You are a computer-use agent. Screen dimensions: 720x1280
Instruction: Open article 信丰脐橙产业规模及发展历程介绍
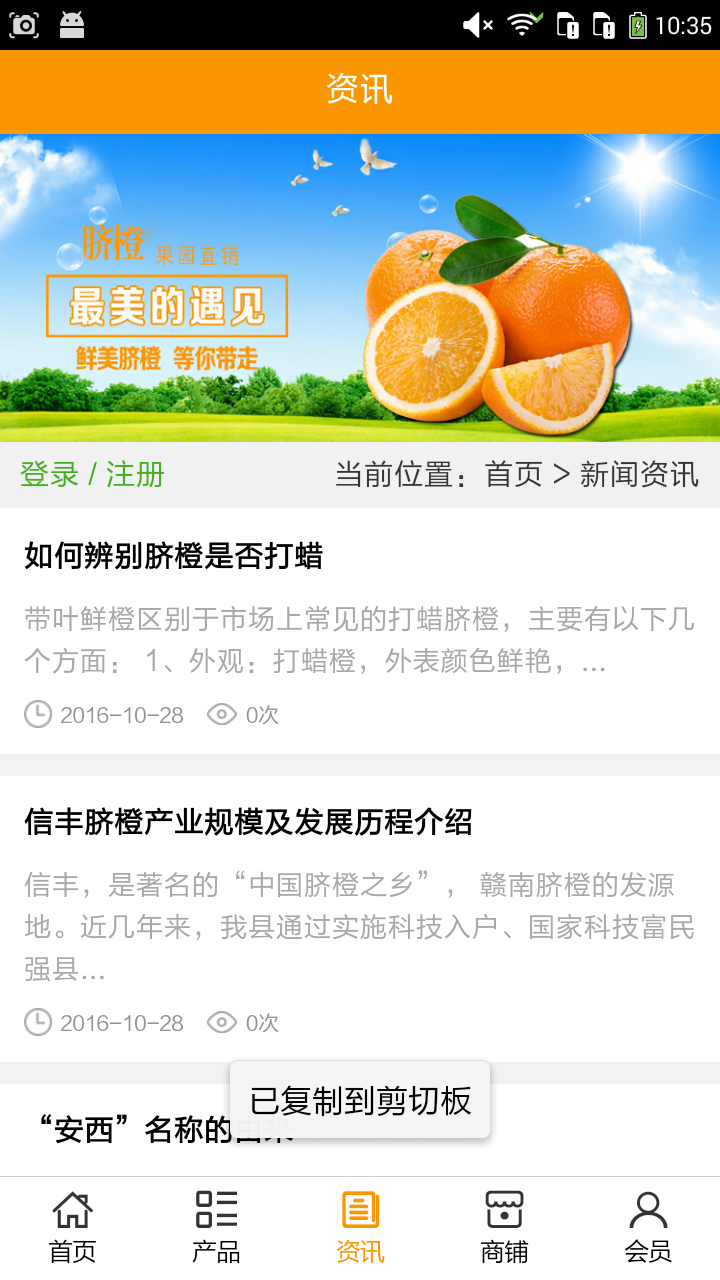point(248,822)
